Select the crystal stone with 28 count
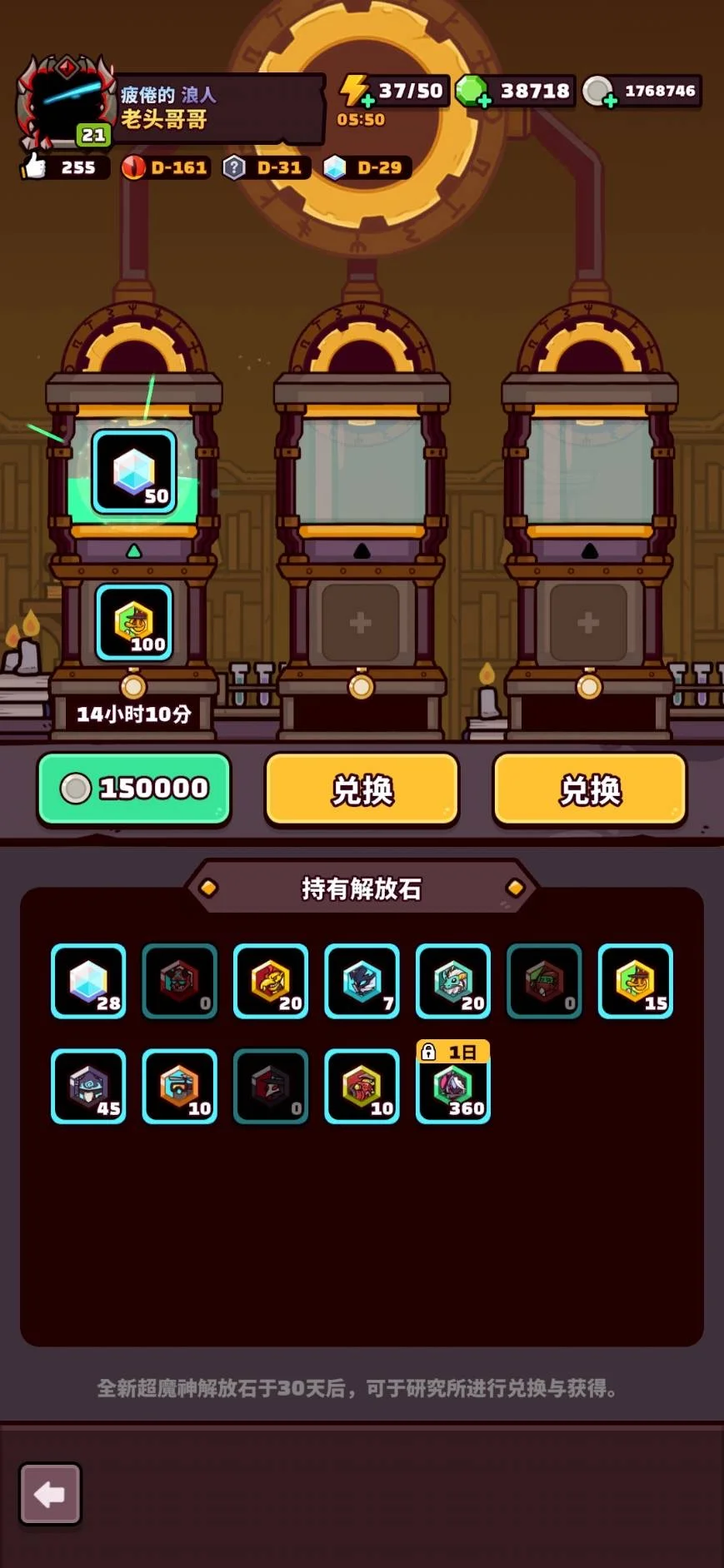The height and width of the screenshot is (1568, 724). [88, 981]
